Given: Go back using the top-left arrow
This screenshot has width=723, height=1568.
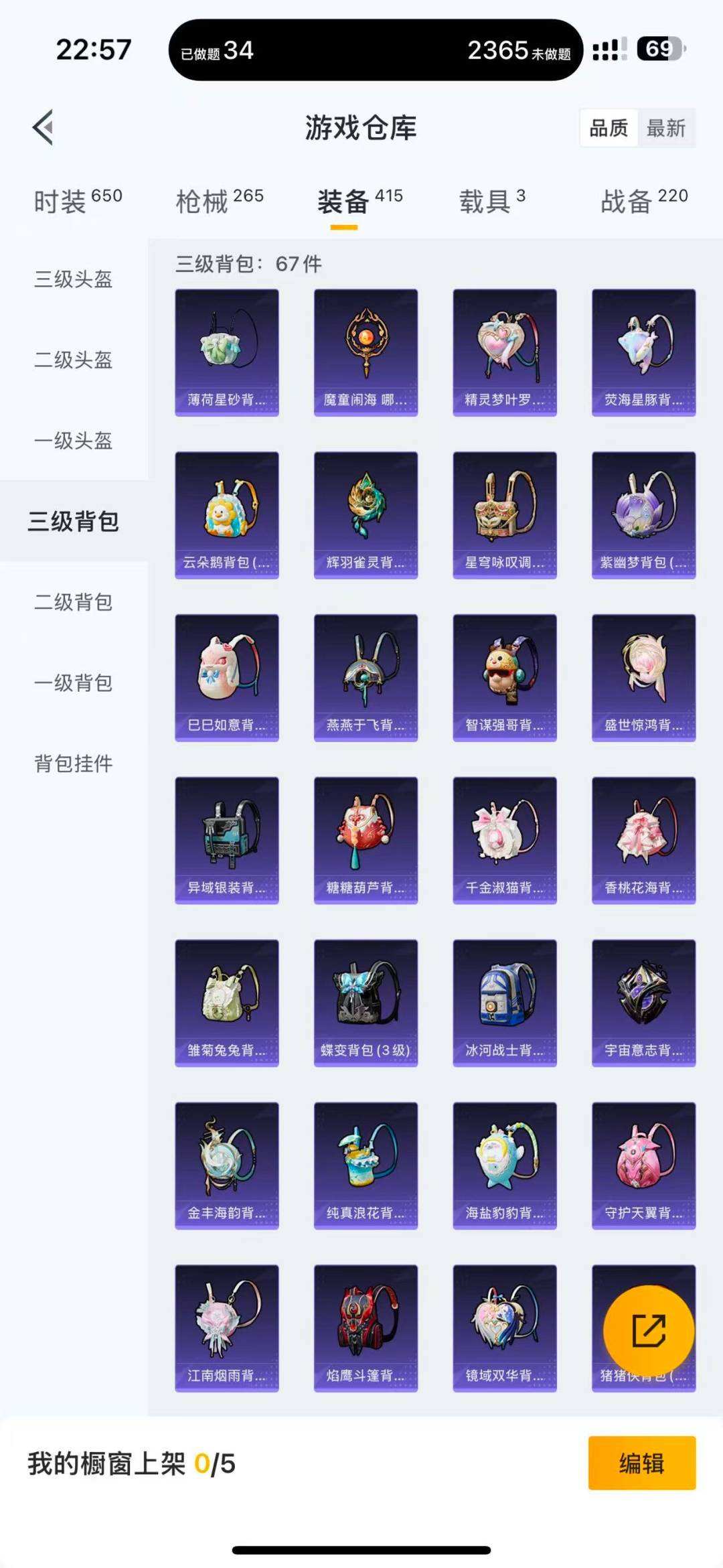Looking at the screenshot, I should [x=44, y=127].
